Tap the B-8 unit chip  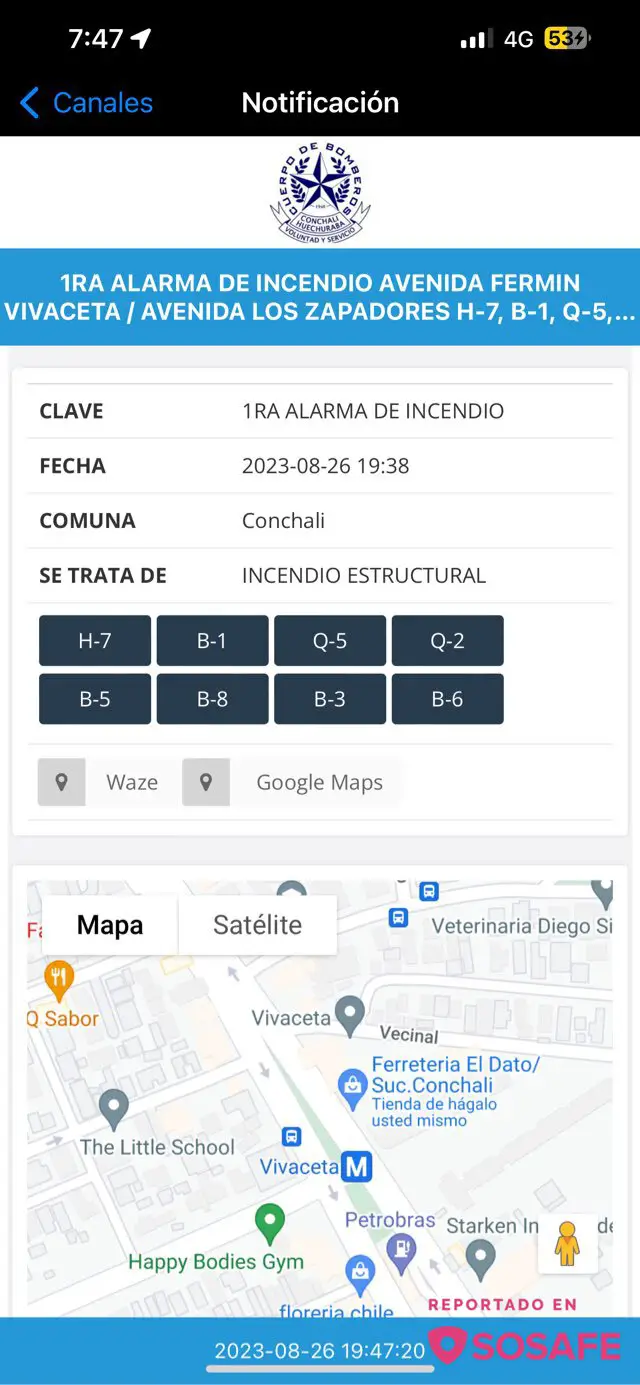coord(212,699)
